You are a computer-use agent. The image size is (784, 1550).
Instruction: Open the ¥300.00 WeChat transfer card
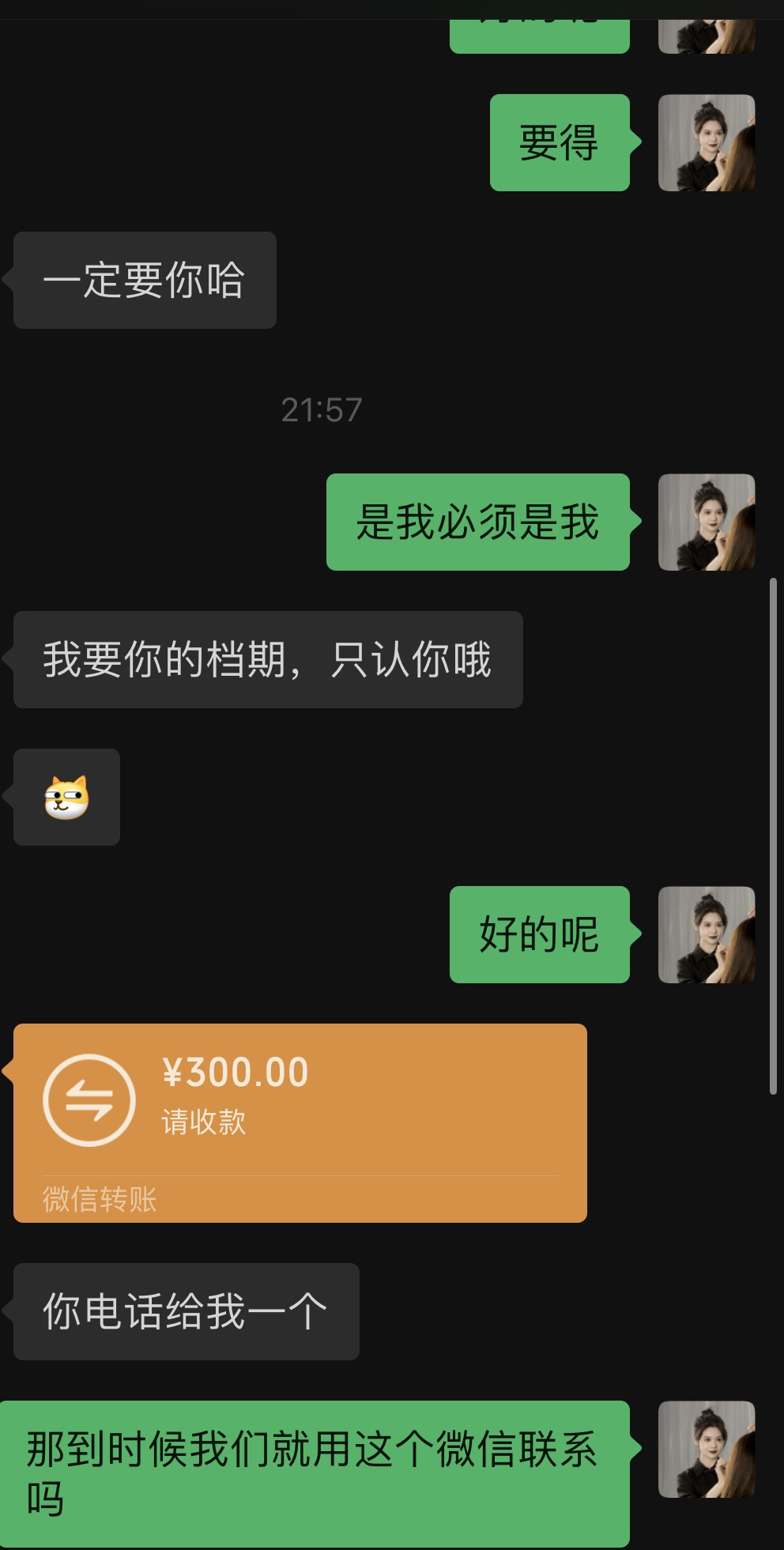(300, 1122)
